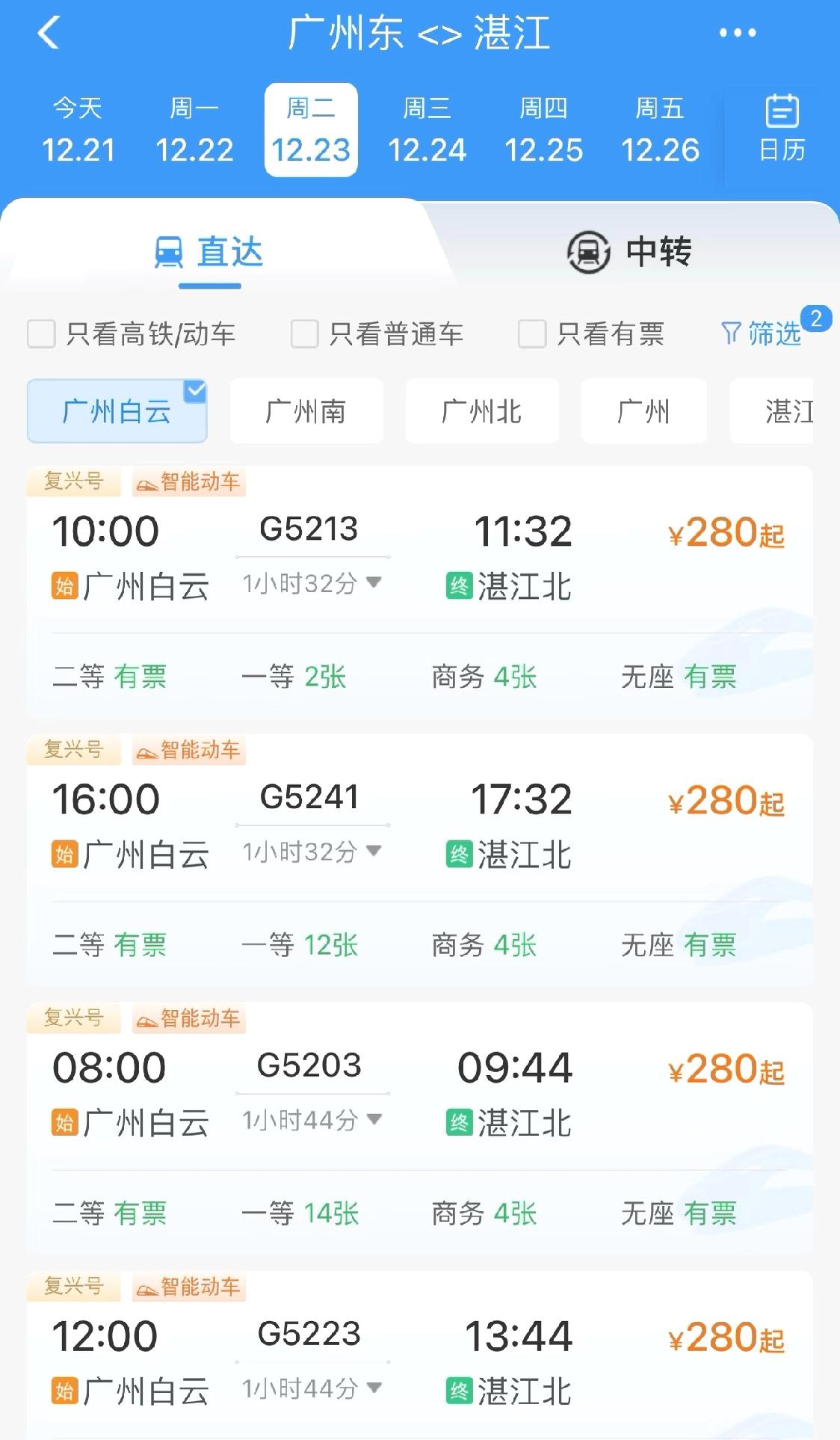Check the 只看普通车 option
This screenshot has height=1440, width=840.
pyautogui.click(x=303, y=334)
